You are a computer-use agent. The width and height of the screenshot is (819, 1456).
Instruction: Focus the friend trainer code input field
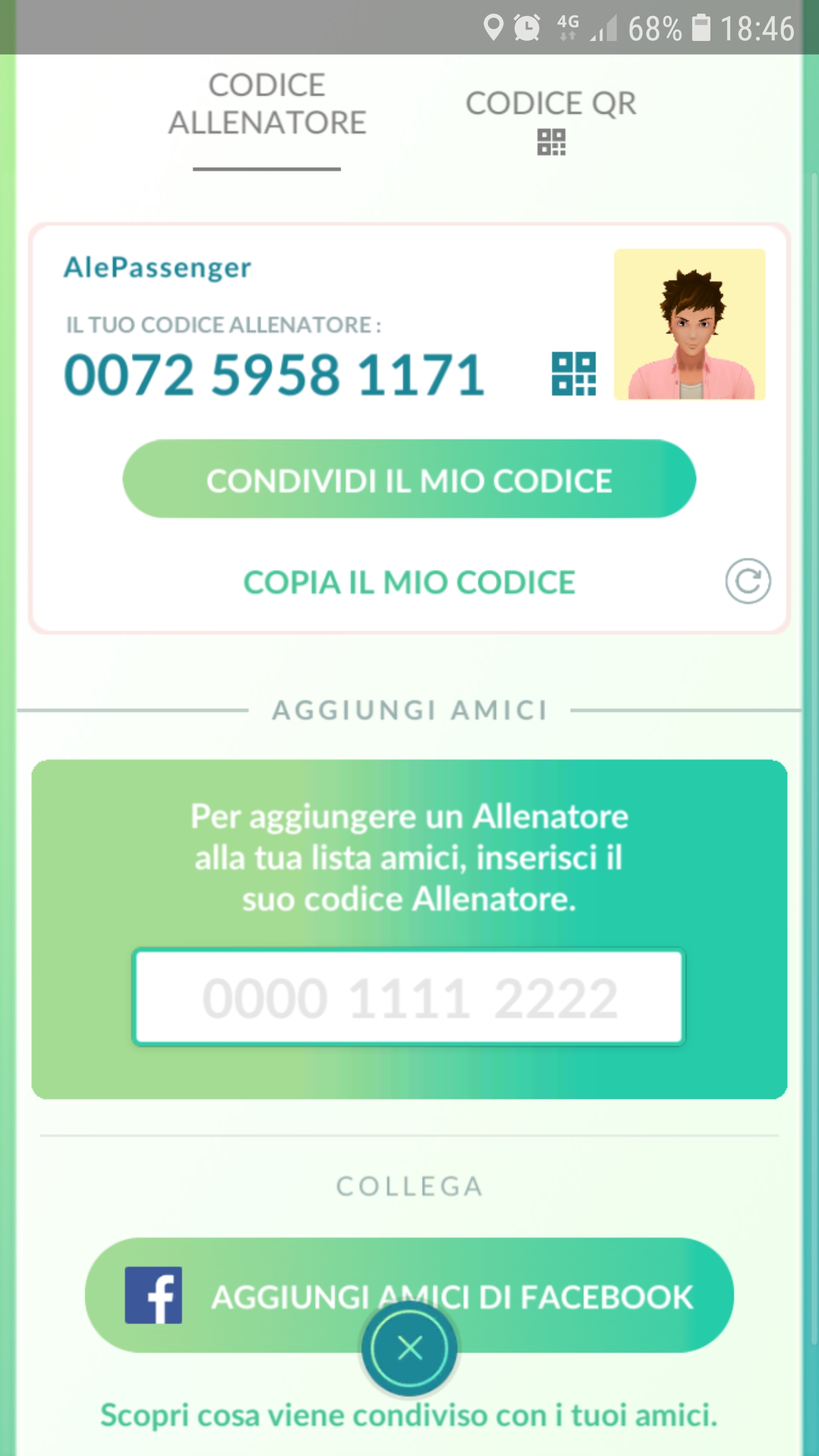pos(408,996)
